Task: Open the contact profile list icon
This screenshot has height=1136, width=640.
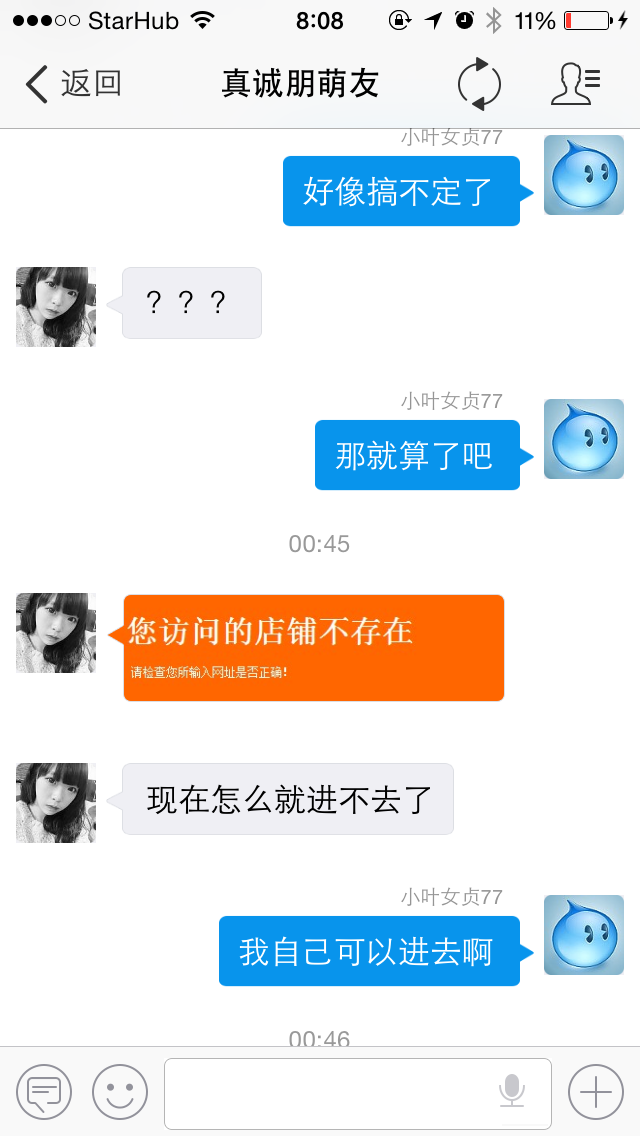Action: point(575,84)
